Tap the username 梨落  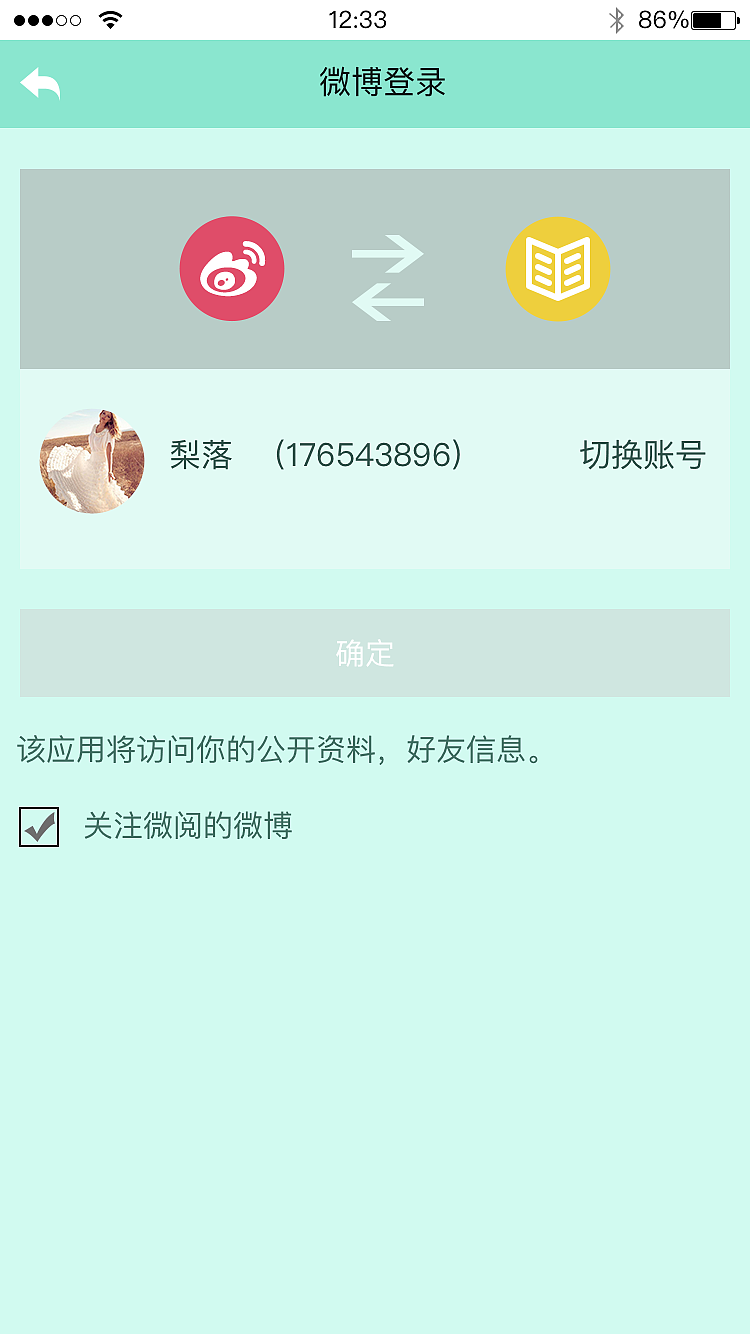[x=200, y=455]
